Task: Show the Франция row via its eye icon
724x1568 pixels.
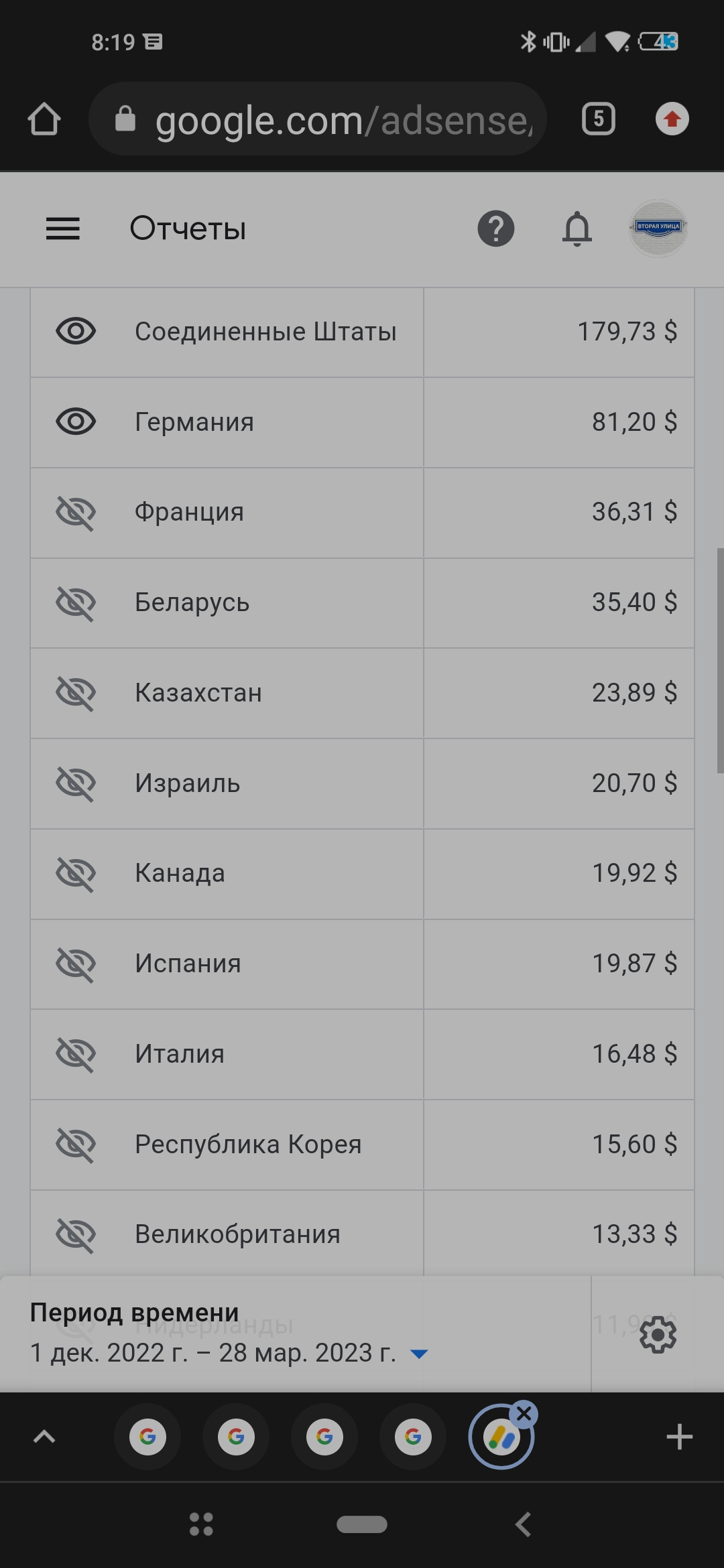Action: [x=76, y=513]
